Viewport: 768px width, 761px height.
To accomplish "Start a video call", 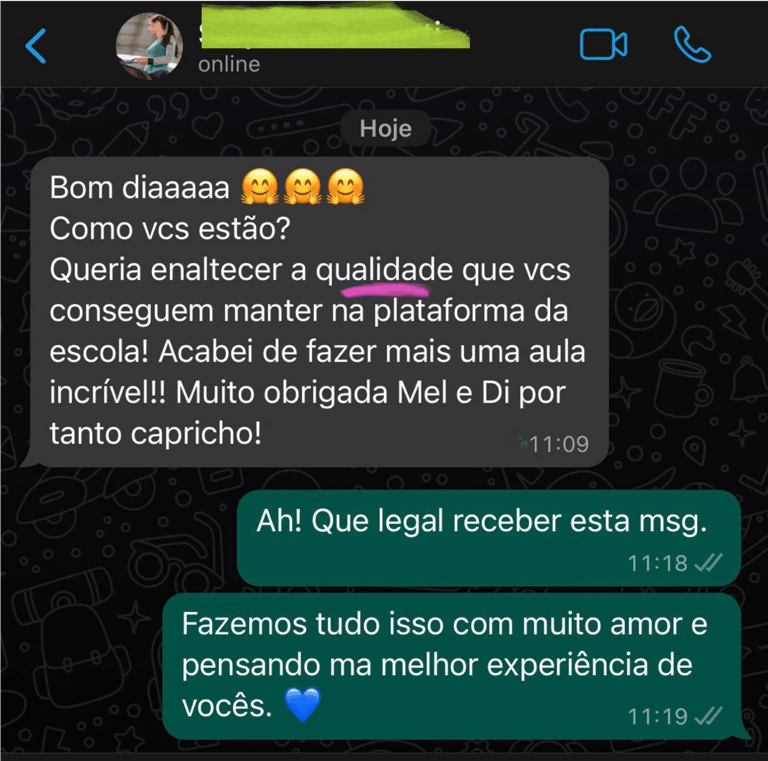I will click(x=603, y=44).
